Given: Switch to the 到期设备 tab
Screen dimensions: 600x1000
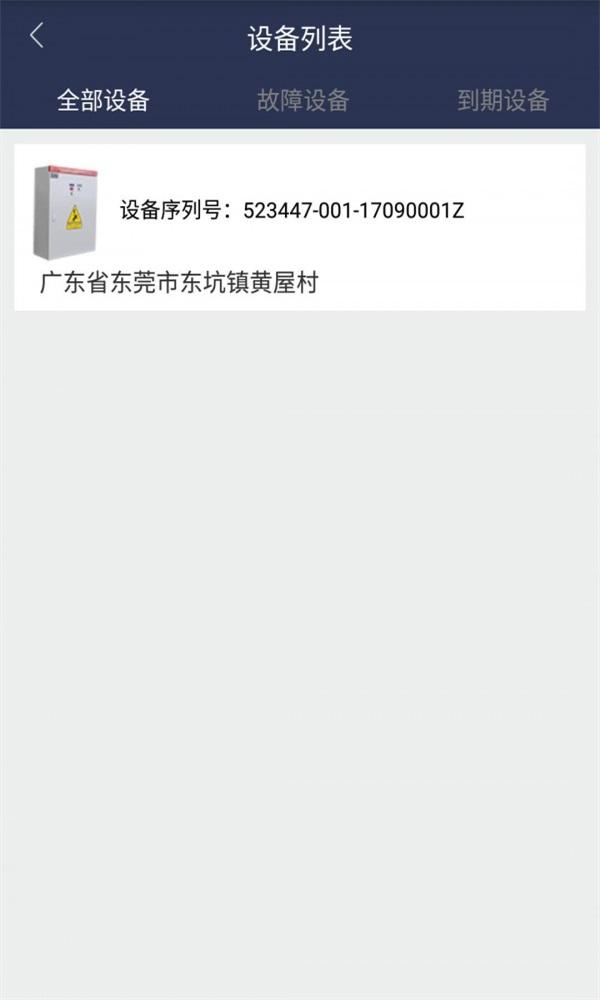Looking at the screenshot, I should pos(503,100).
